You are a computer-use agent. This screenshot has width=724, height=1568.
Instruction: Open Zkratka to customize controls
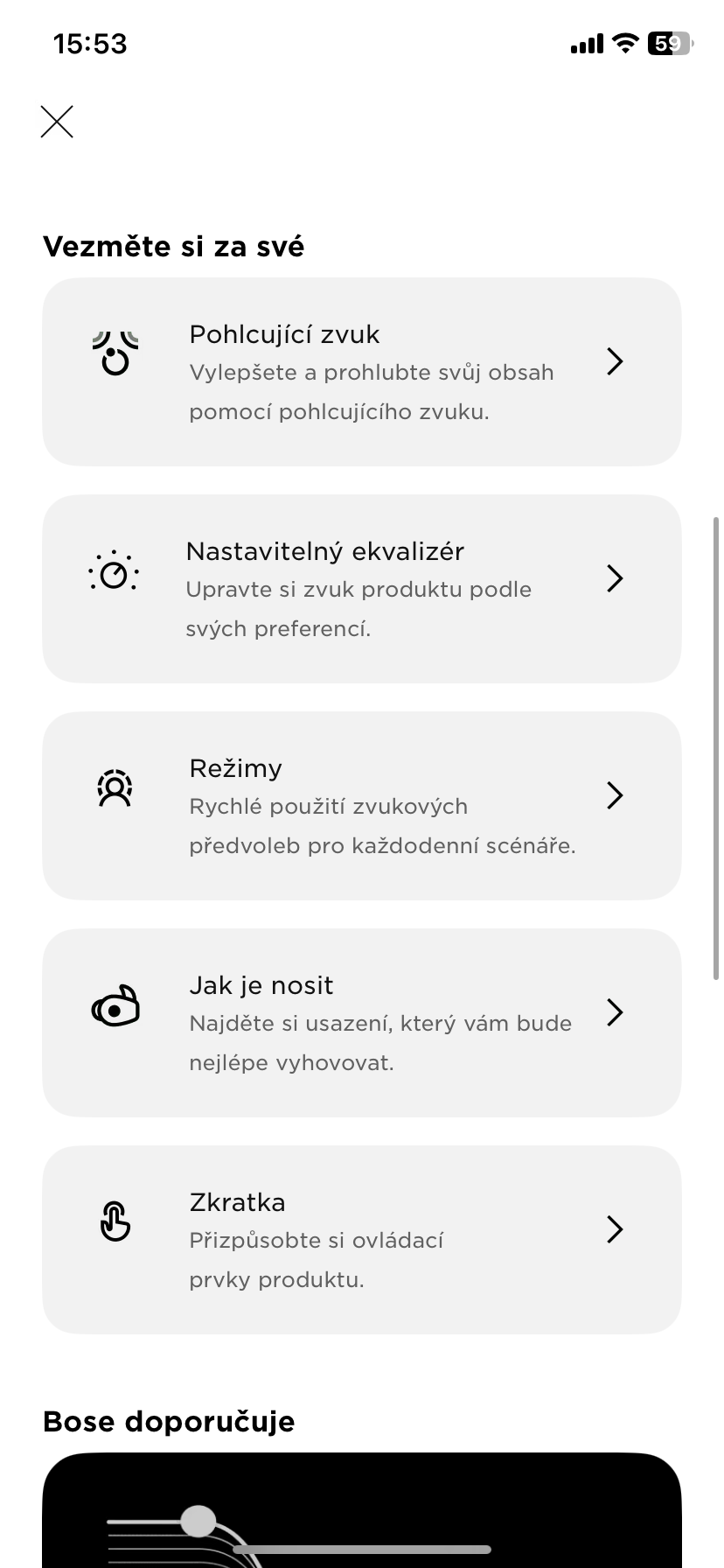(x=361, y=1240)
